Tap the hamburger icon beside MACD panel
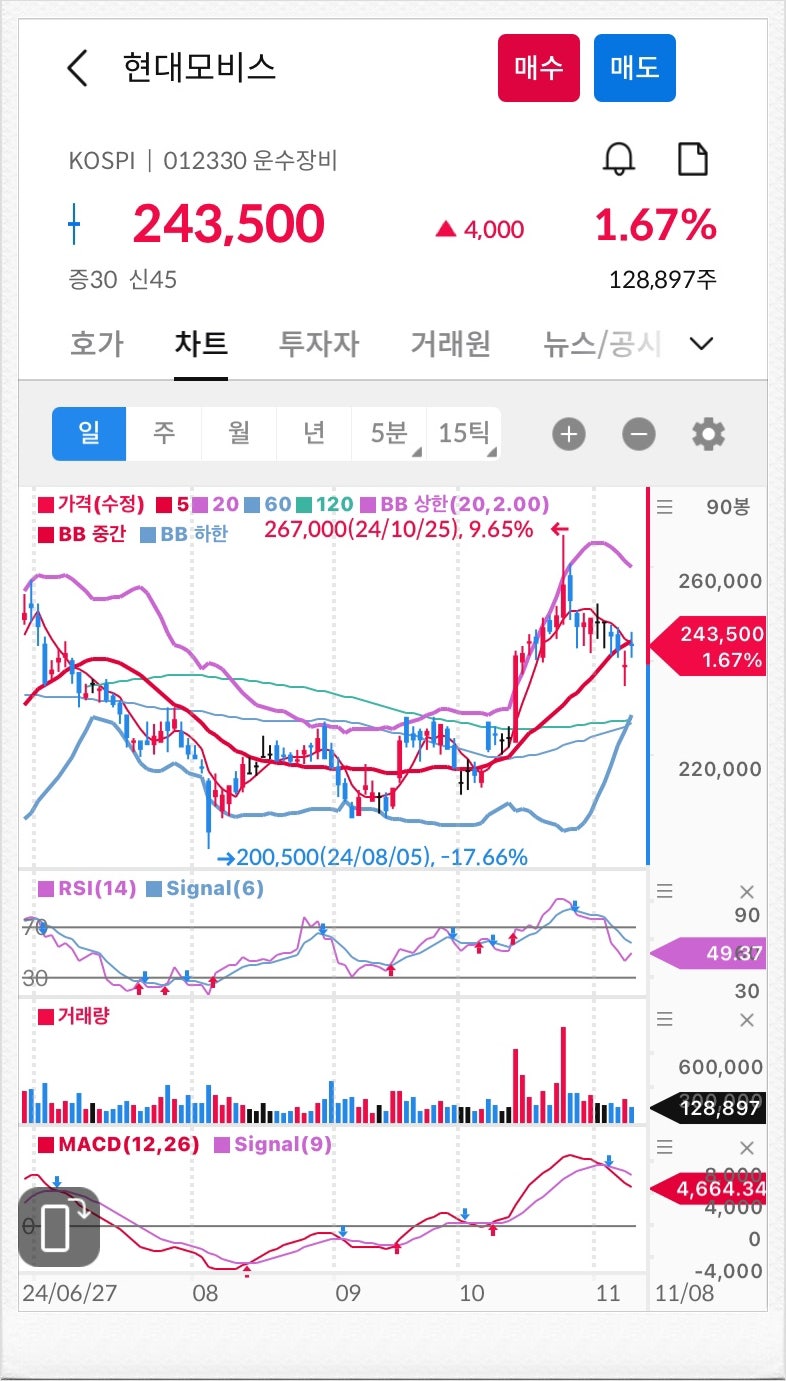 [664, 1145]
